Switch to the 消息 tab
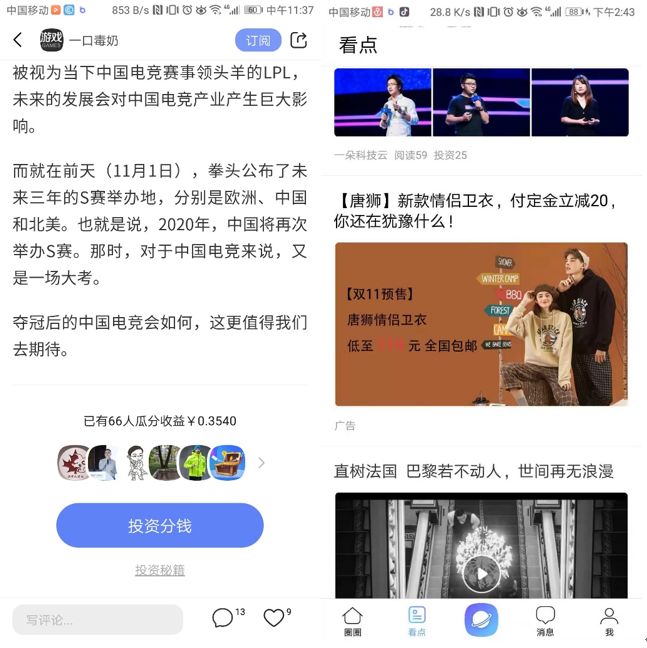Image resolution: width=647 pixels, height=648 pixels. tap(545, 621)
